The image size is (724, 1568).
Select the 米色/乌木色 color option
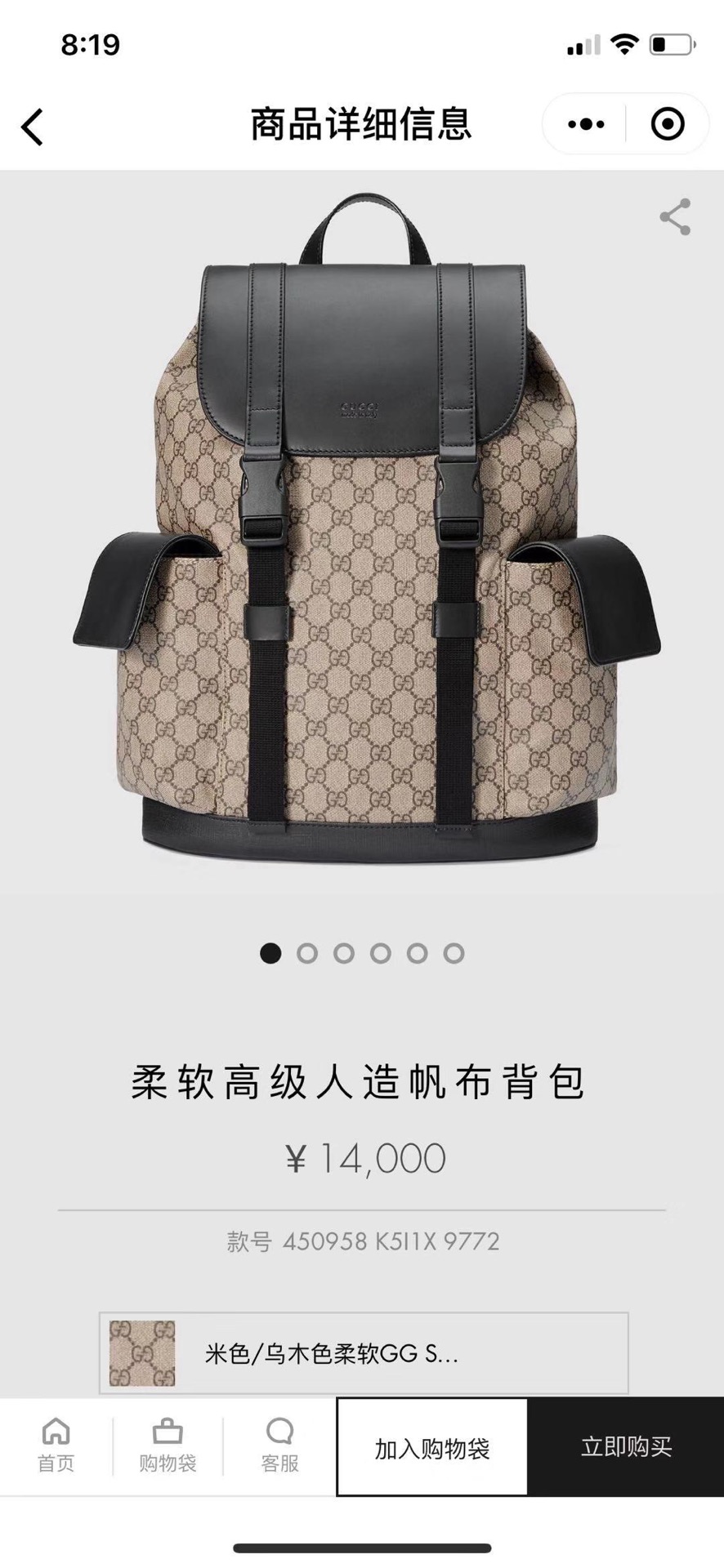363,1354
